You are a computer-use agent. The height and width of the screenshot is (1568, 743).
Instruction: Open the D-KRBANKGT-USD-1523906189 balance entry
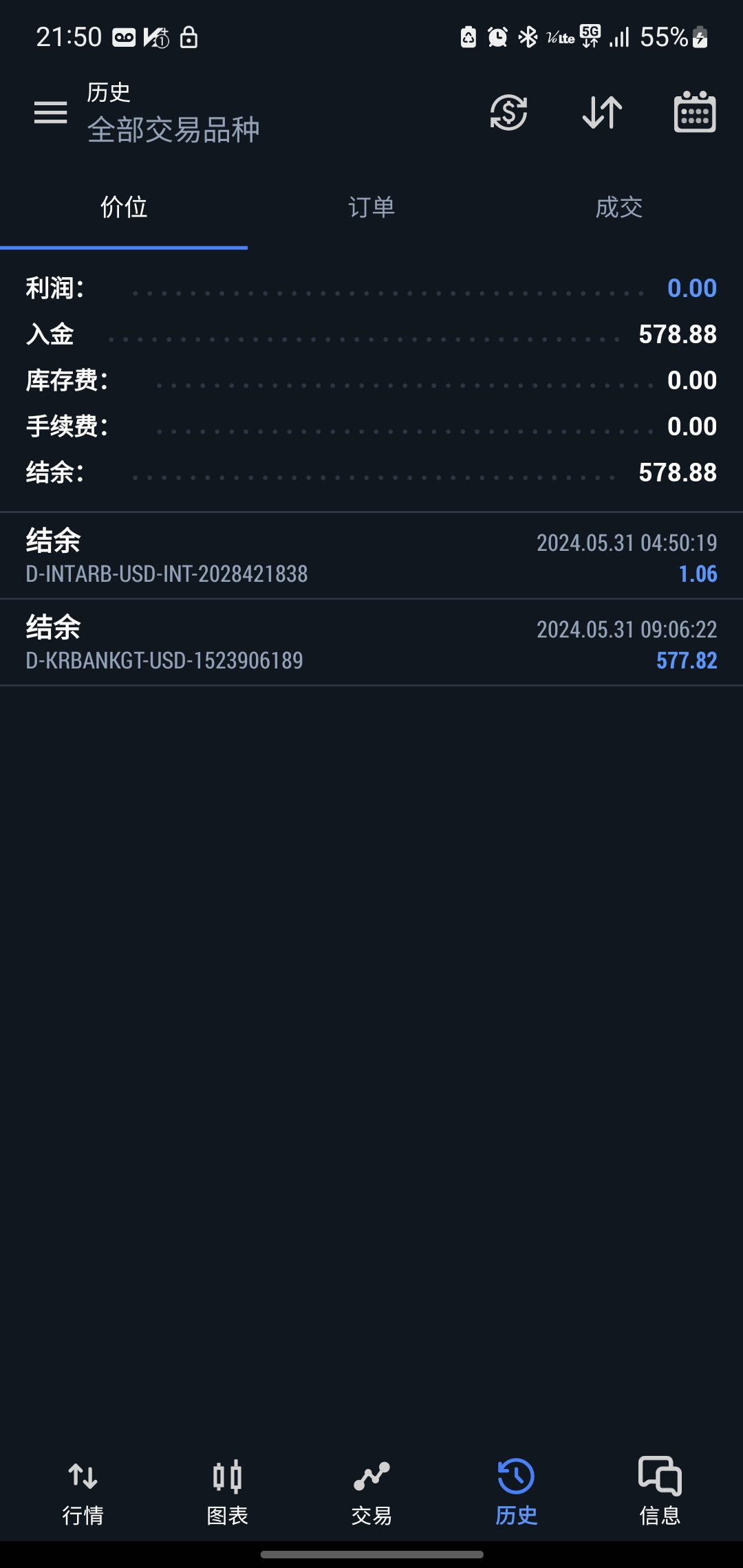[x=371, y=642]
